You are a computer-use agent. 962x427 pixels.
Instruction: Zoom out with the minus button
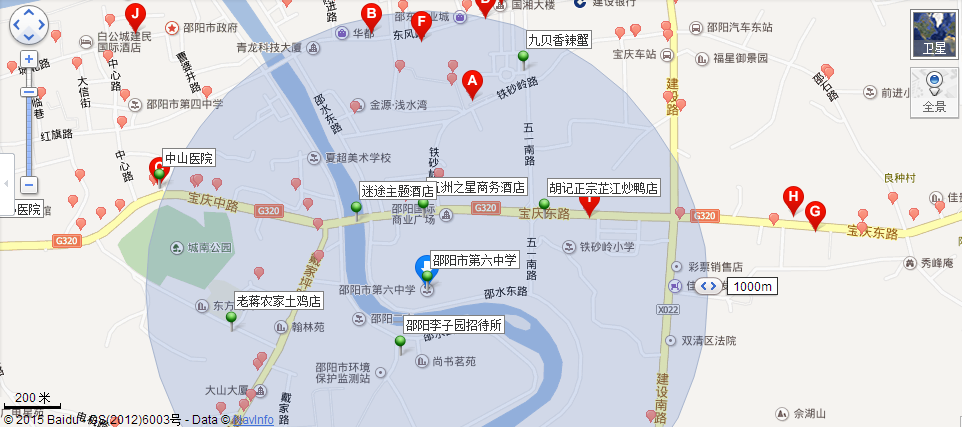coord(29,184)
